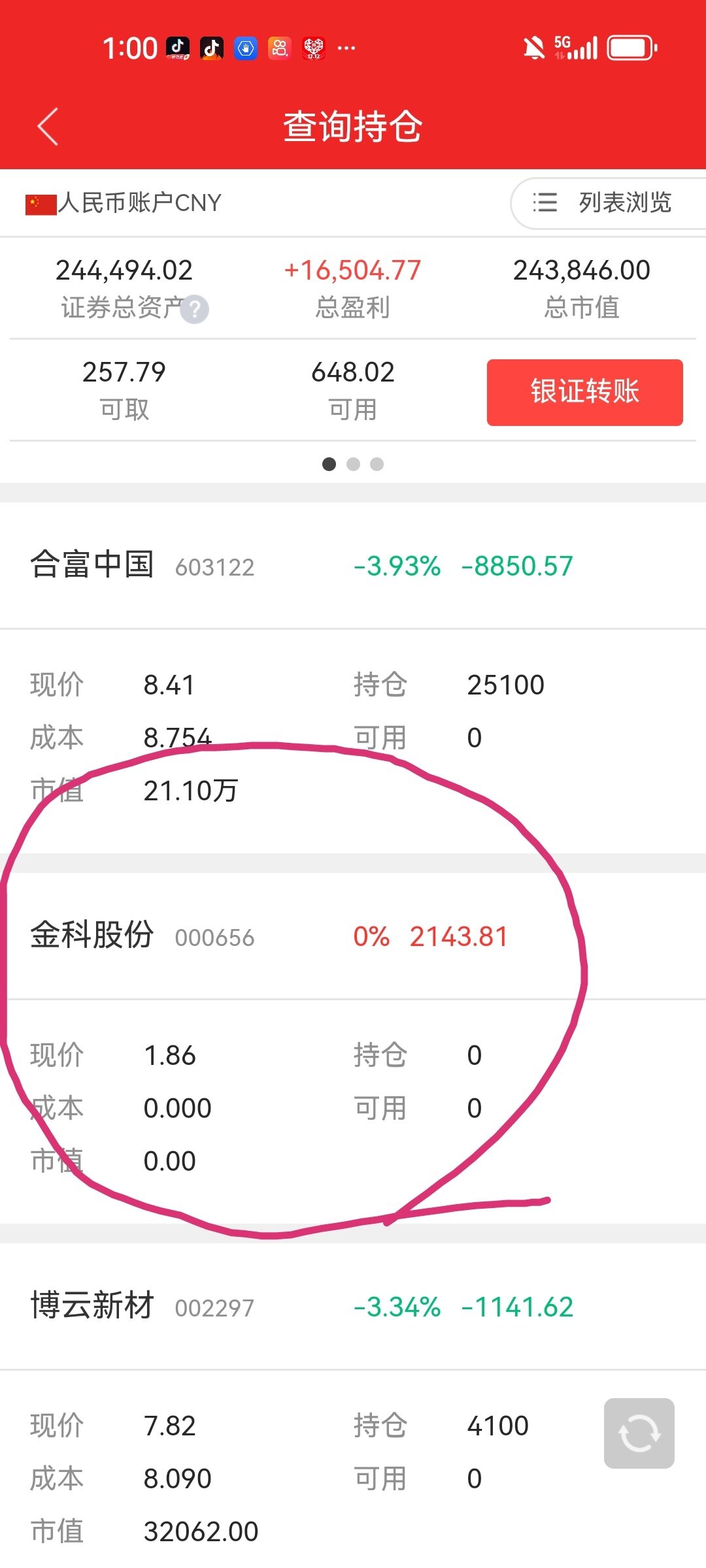Open the 金科股份 000656 holding
Screen dimensions: 706x1568
[x=353, y=936]
